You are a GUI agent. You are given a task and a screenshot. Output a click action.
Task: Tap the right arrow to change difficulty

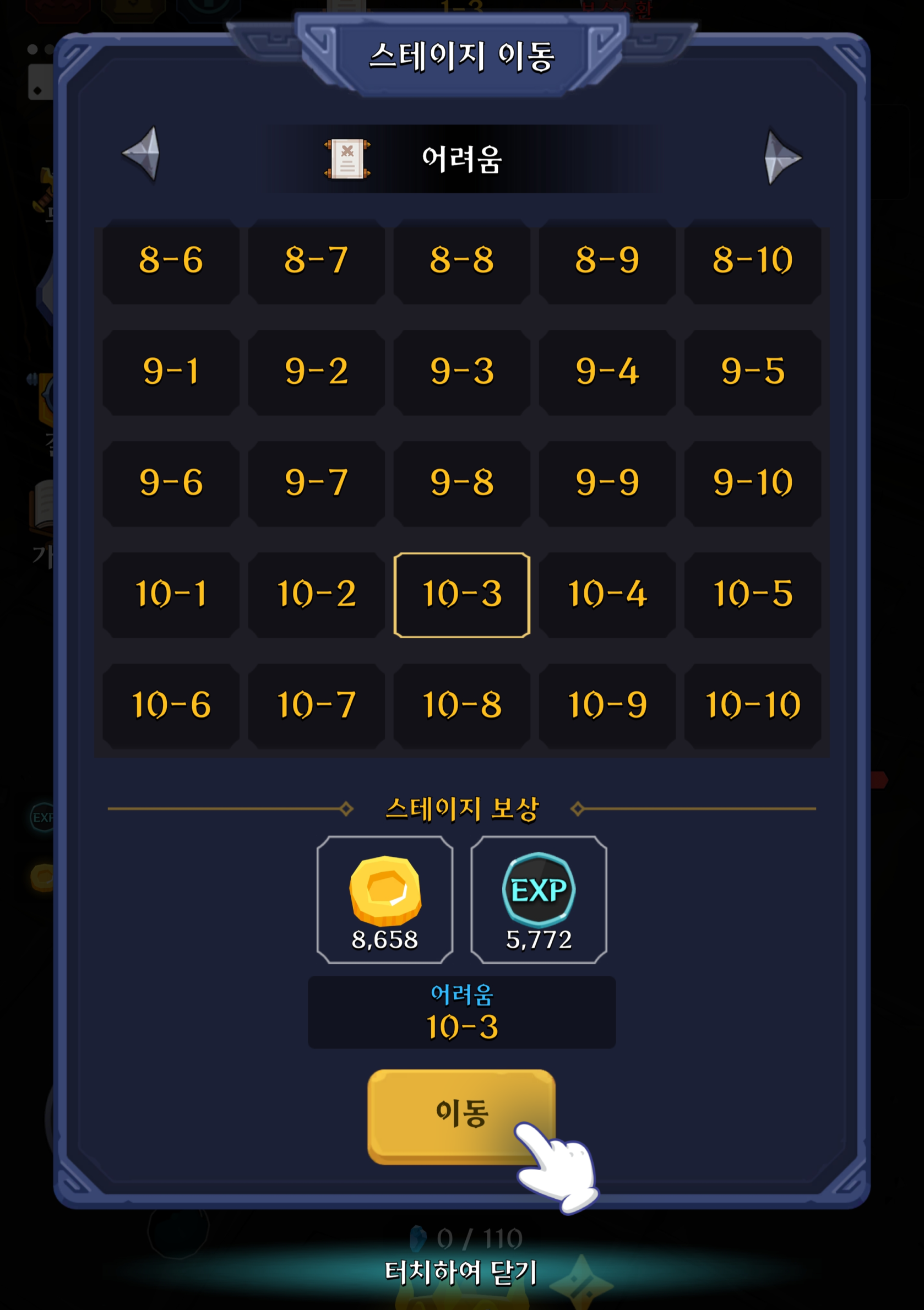(781, 157)
